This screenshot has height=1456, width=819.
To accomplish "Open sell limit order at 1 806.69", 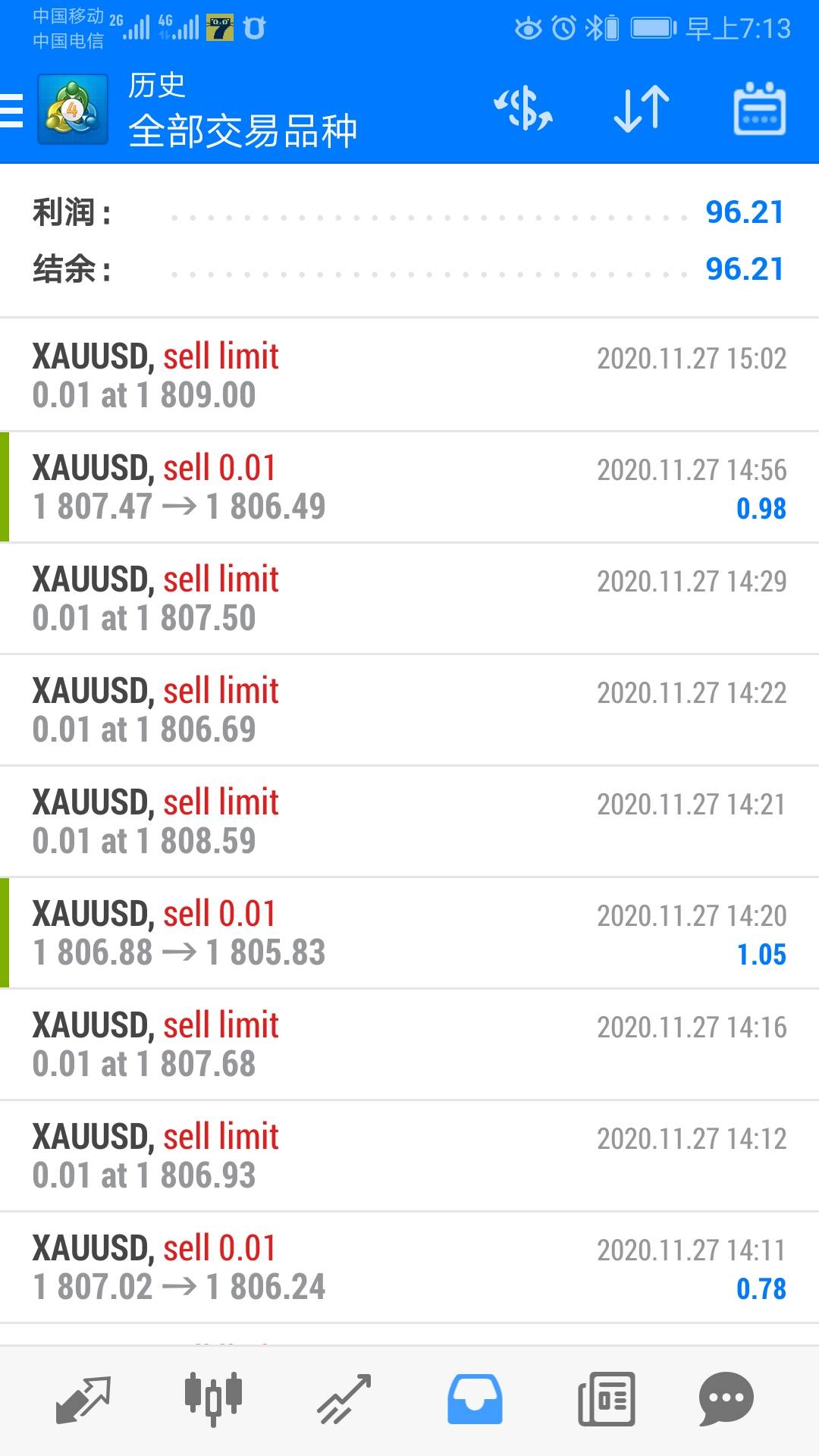I will [x=409, y=710].
